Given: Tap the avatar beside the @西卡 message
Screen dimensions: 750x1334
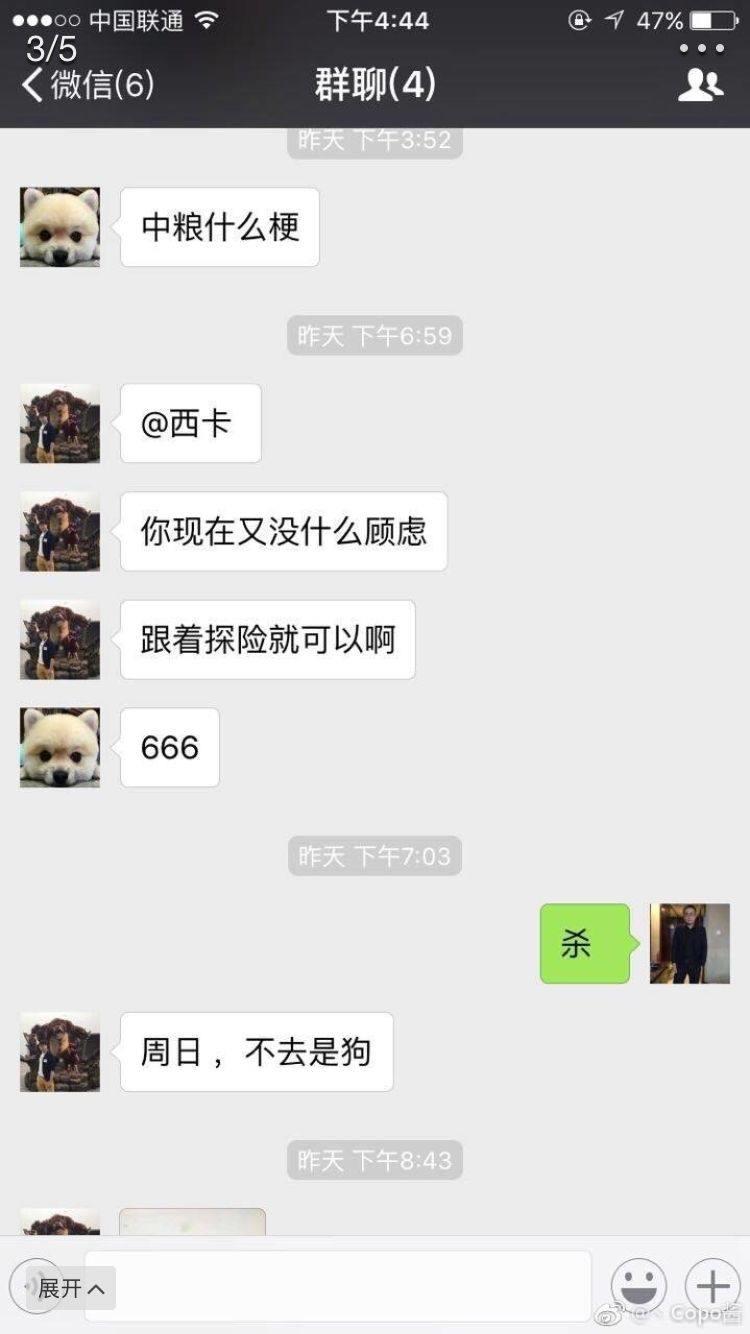Looking at the screenshot, I should [x=60, y=423].
